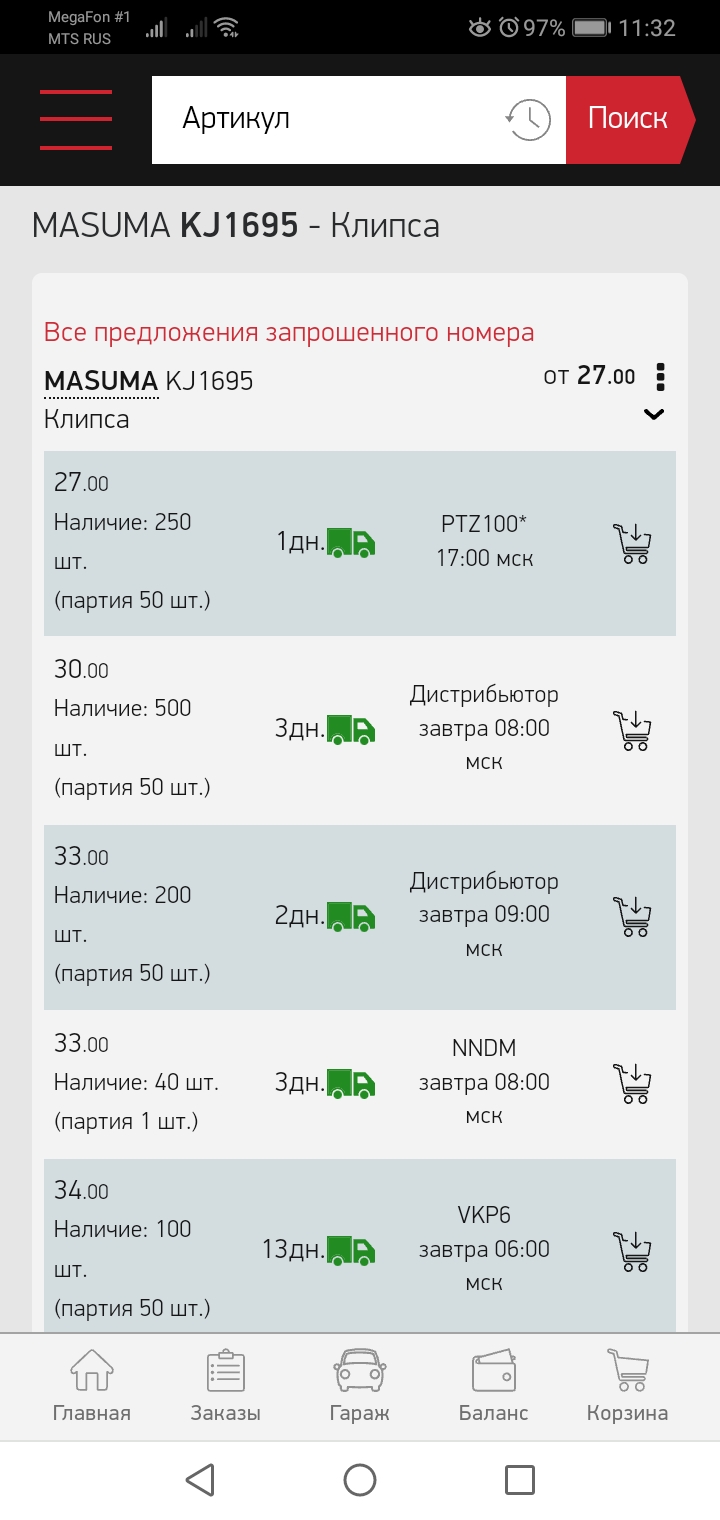The width and height of the screenshot is (720, 1520).
Task: Collapse the MASUMA KJ1695 offers chevron
Action: pyautogui.click(x=654, y=414)
